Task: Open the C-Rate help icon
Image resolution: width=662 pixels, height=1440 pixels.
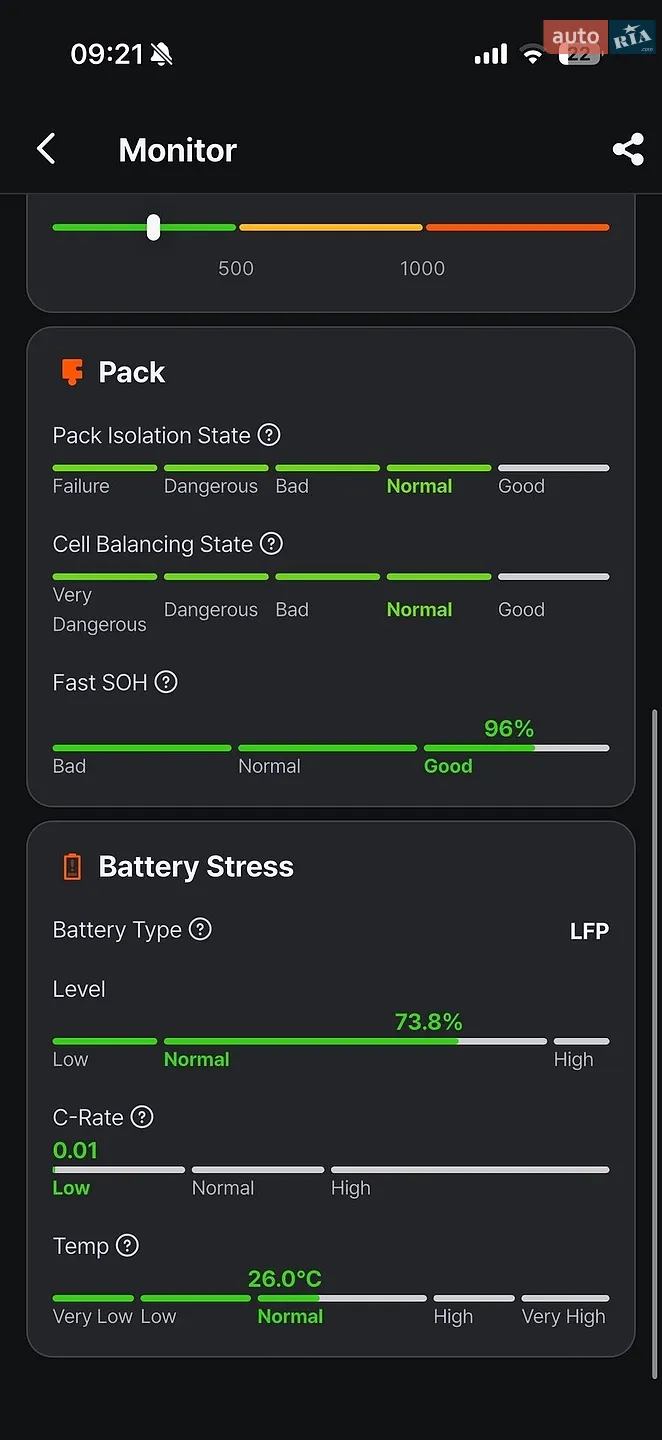Action: click(x=142, y=1117)
